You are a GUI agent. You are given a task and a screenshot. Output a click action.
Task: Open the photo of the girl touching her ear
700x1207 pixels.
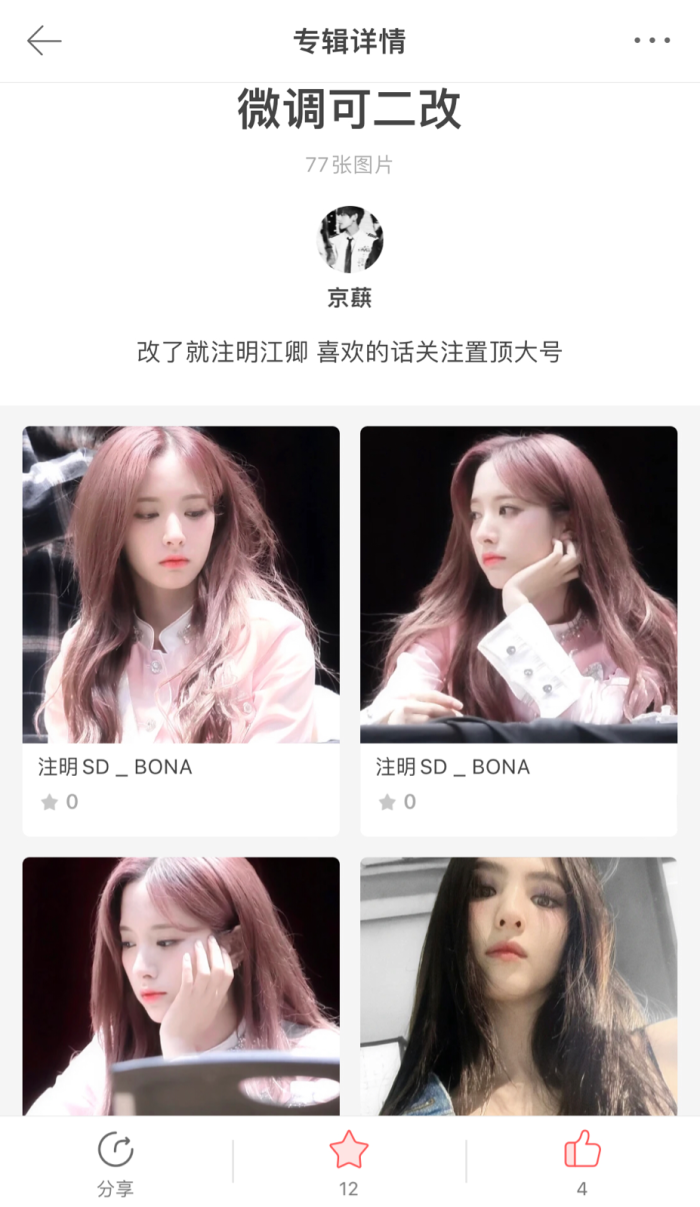tap(181, 986)
